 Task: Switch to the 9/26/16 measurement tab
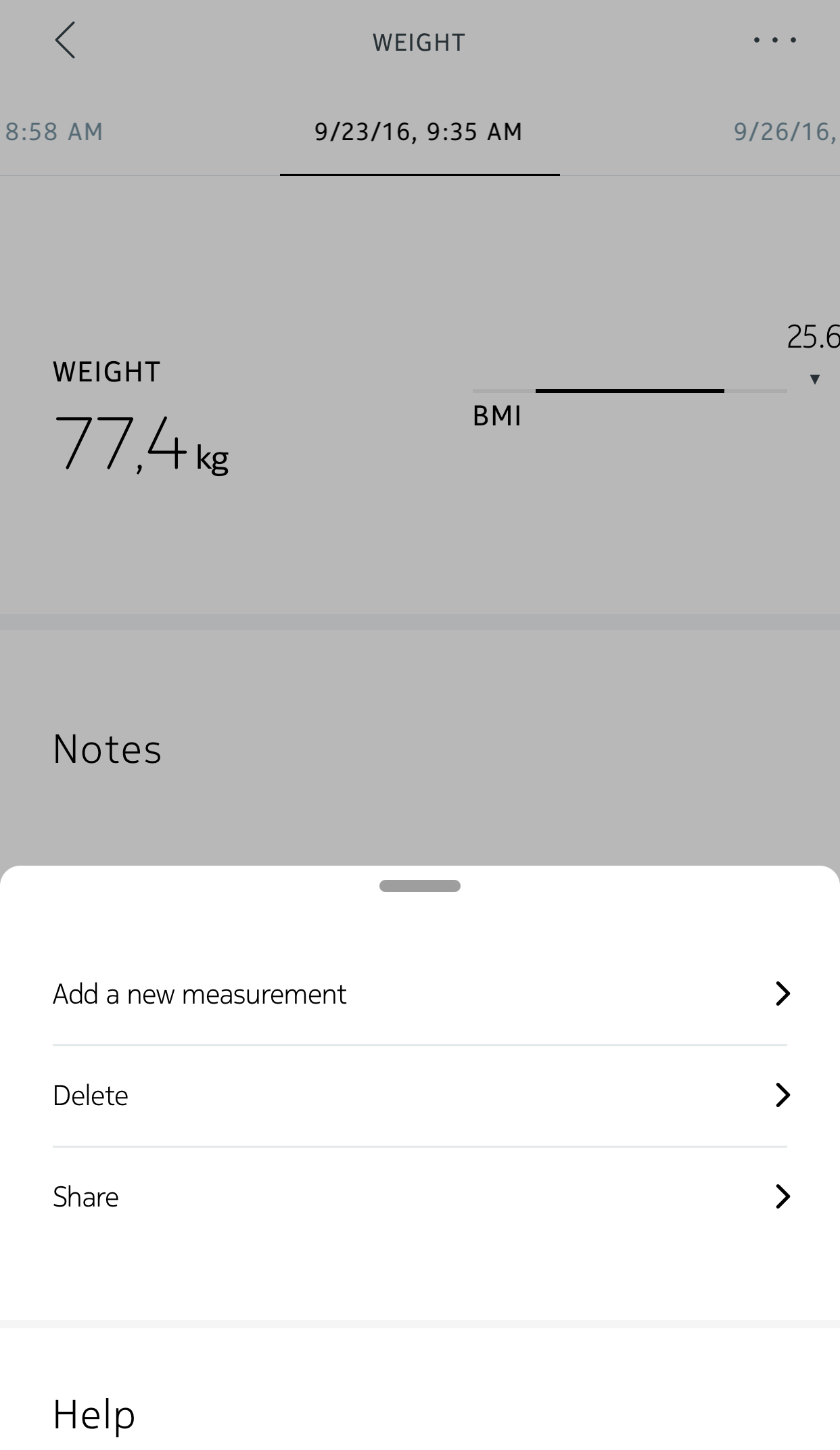786,132
